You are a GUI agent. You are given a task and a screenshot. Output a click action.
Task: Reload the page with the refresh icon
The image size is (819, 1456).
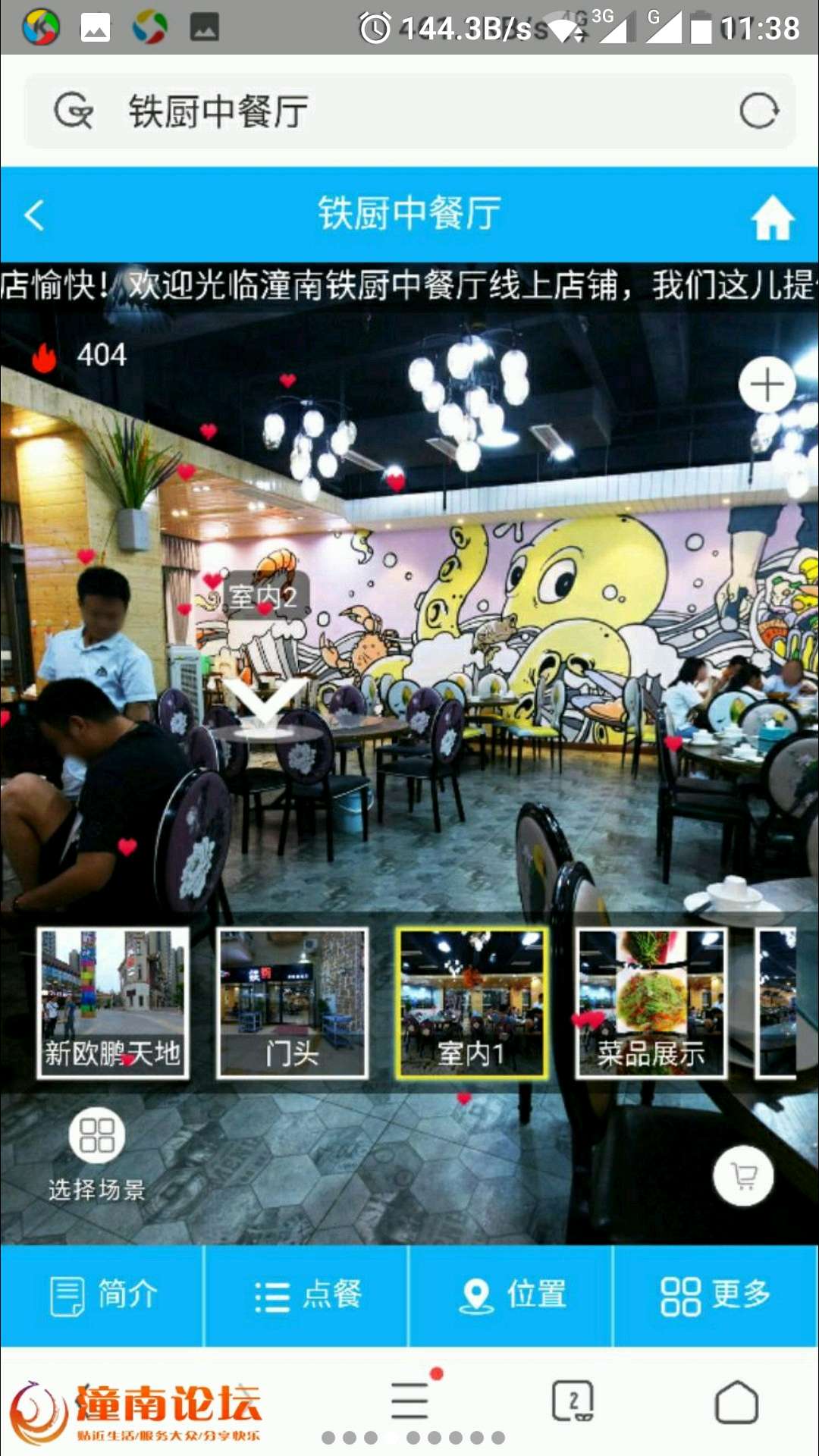point(759,111)
